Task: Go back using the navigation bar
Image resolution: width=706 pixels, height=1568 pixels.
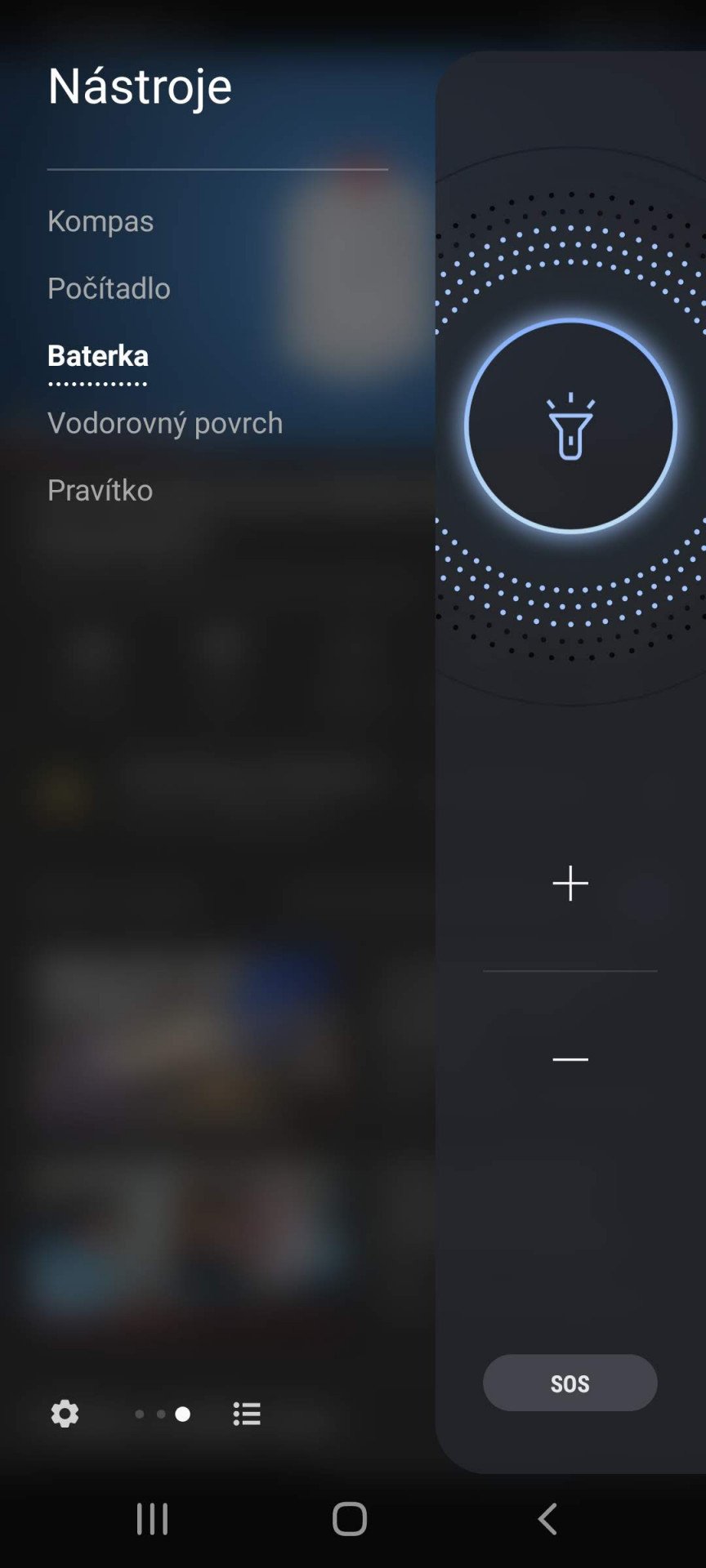Action: [x=547, y=1519]
